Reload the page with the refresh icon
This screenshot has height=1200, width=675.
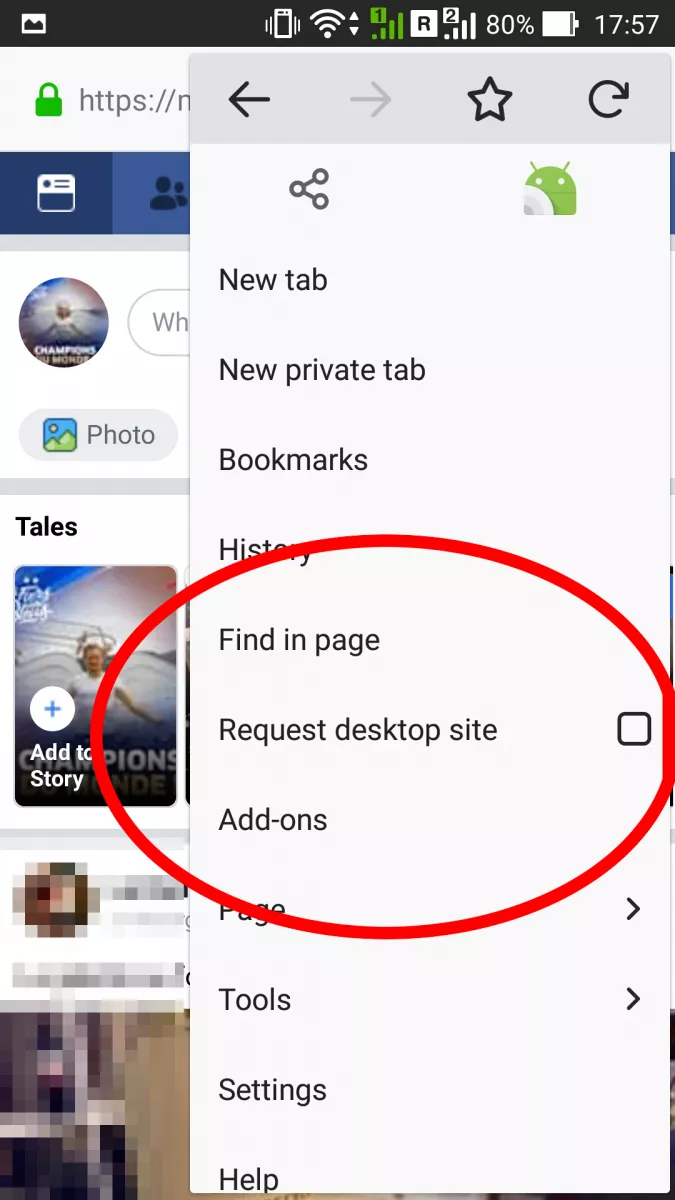click(x=608, y=99)
